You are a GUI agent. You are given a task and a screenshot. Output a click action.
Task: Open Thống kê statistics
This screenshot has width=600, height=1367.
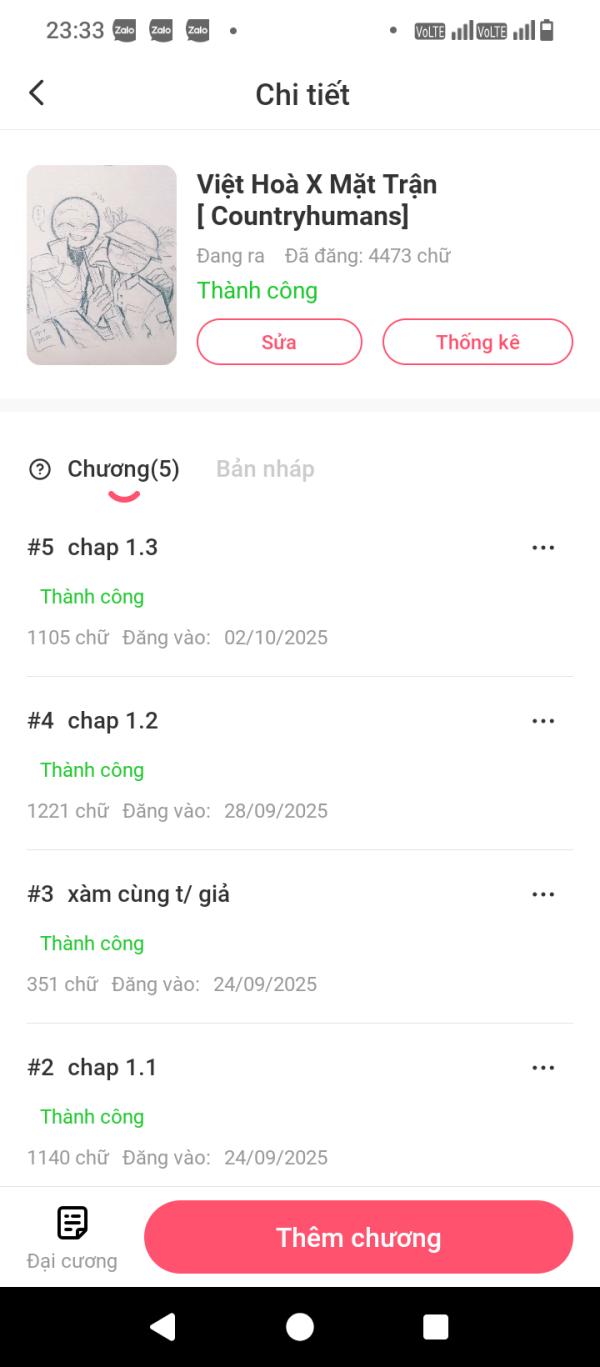click(x=477, y=342)
